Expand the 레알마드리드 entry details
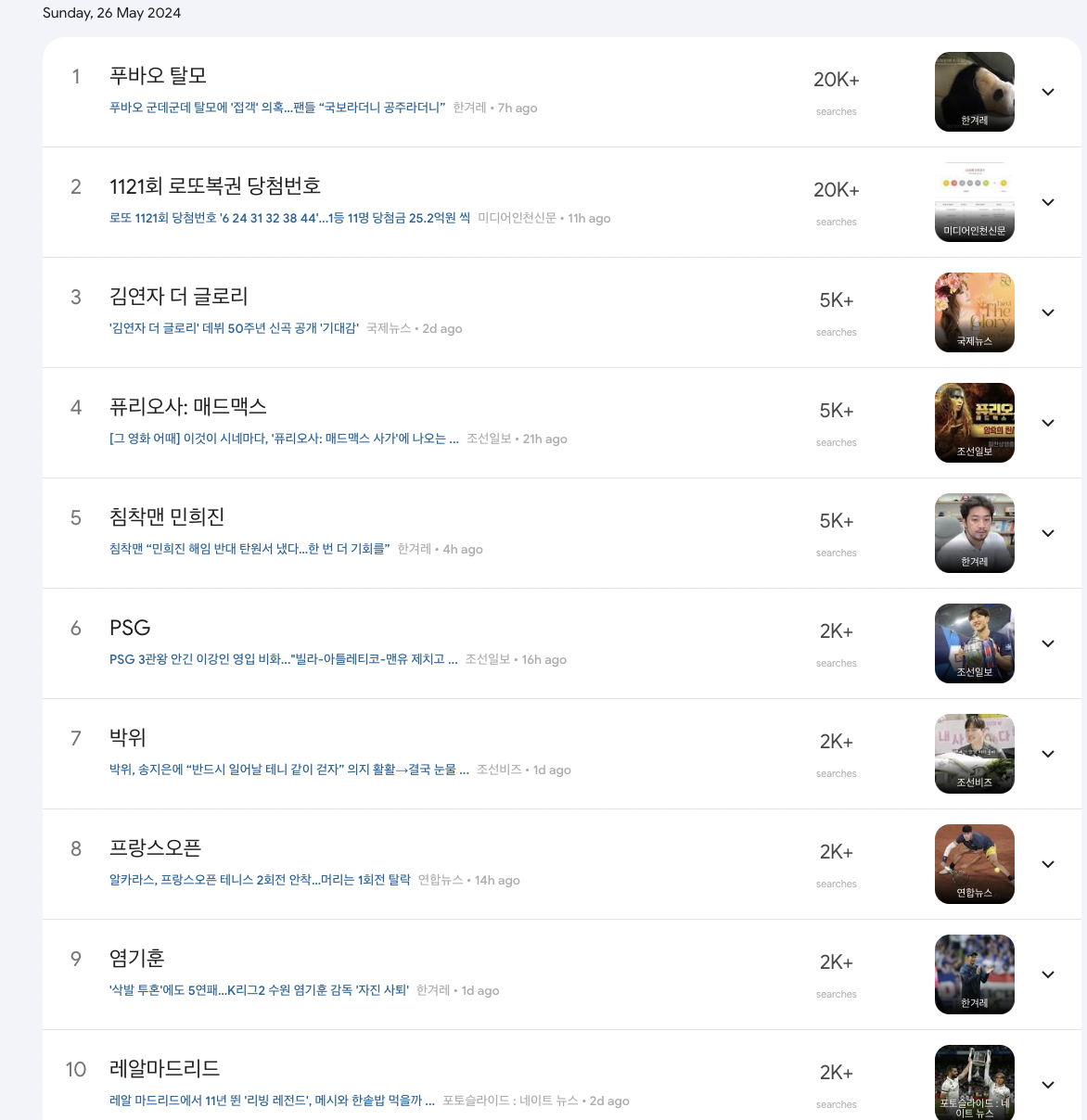 (1048, 1085)
